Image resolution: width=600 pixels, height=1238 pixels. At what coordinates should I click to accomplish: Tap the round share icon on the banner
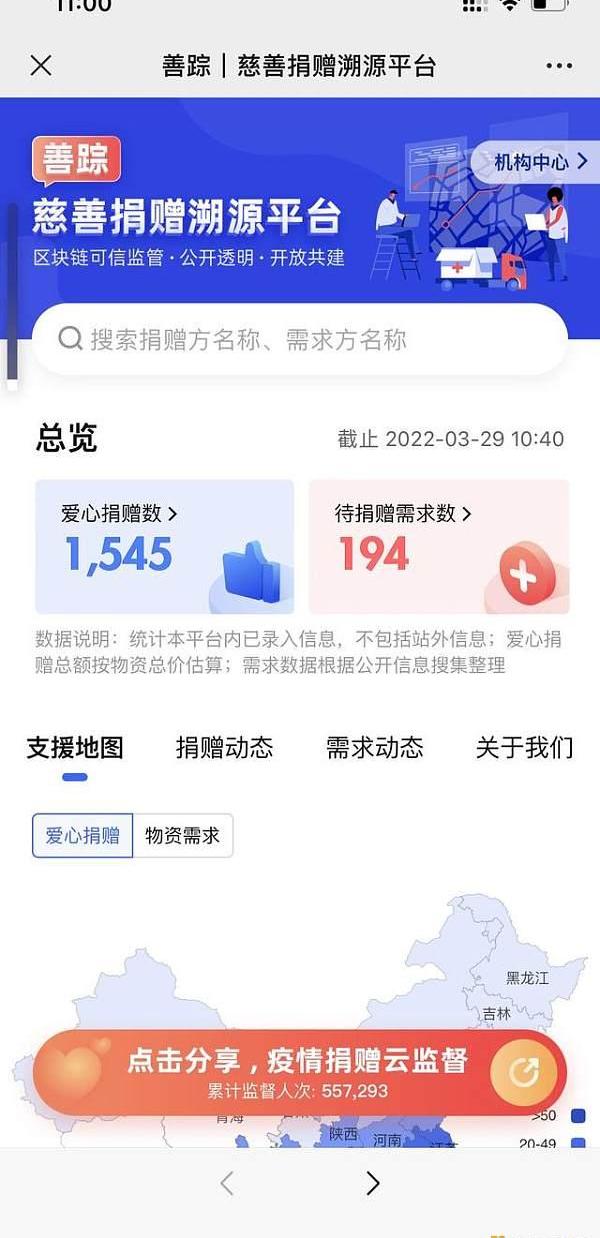point(523,1072)
